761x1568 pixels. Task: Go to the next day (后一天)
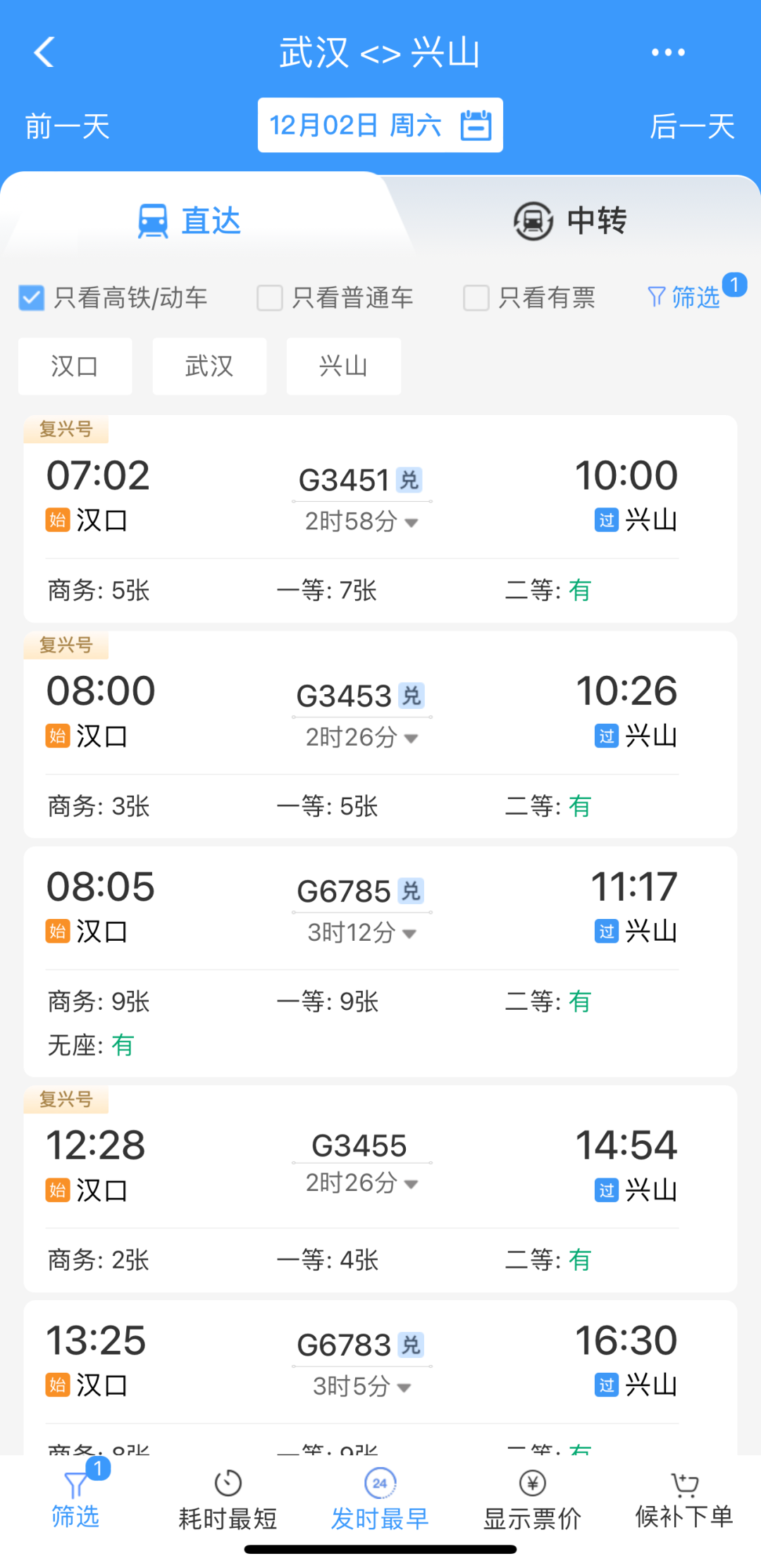pyautogui.click(x=692, y=127)
